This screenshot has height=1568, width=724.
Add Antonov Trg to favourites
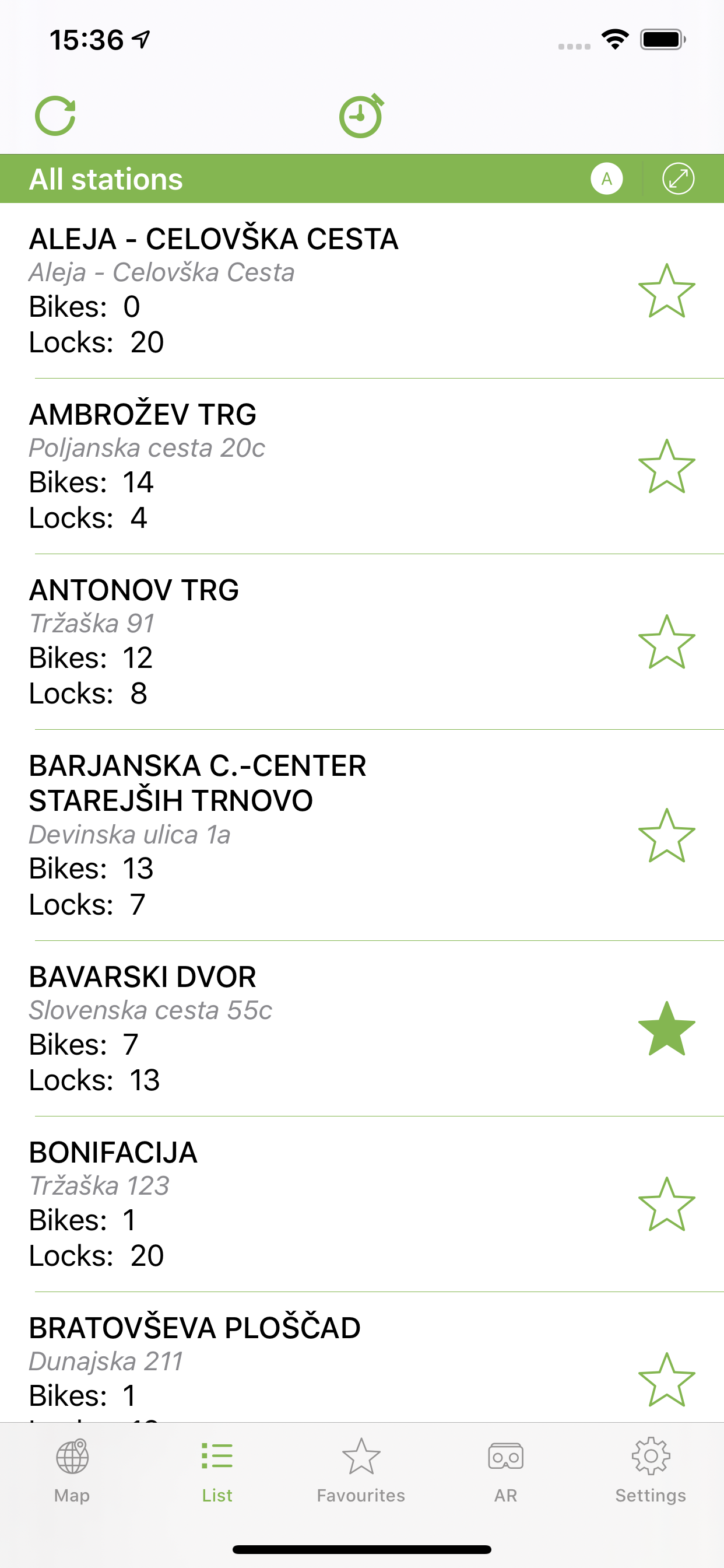click(x=667, y=642)
